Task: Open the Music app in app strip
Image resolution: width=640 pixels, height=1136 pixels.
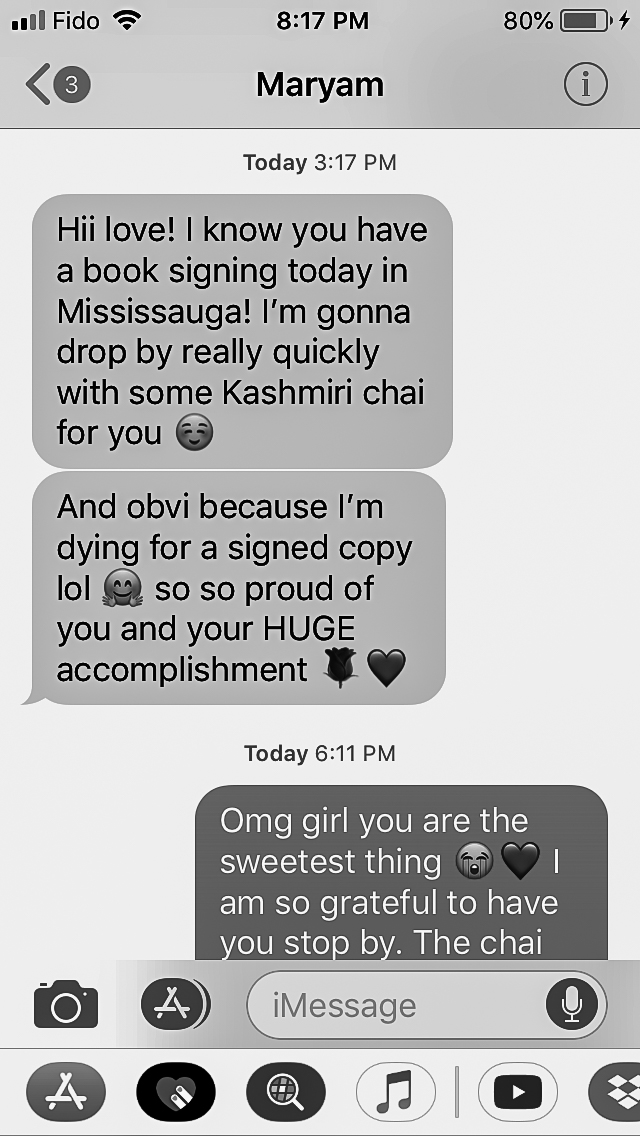Action: (396, 1092)
